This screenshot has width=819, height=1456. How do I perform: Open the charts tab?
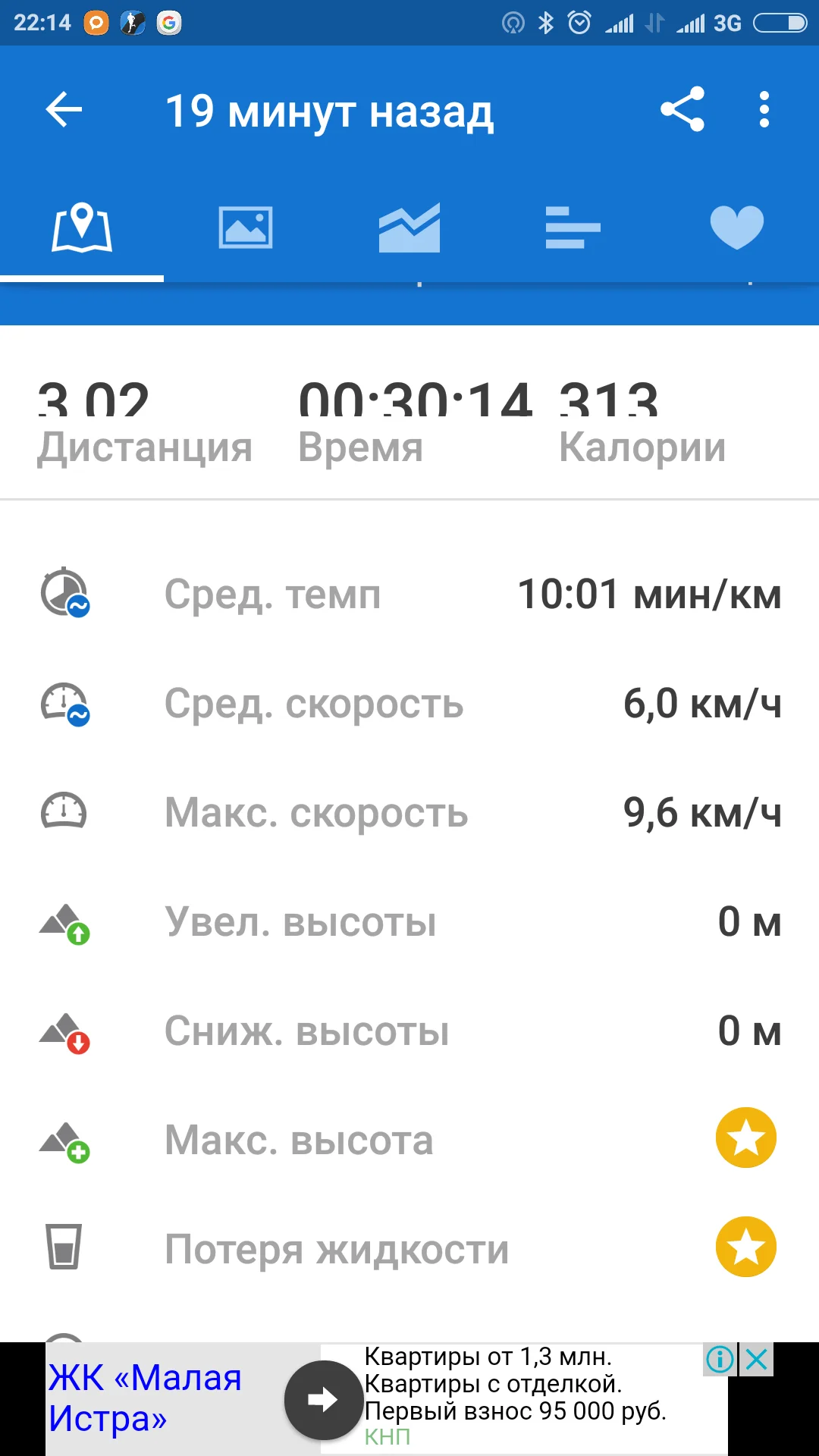click(x=409, y=227)
